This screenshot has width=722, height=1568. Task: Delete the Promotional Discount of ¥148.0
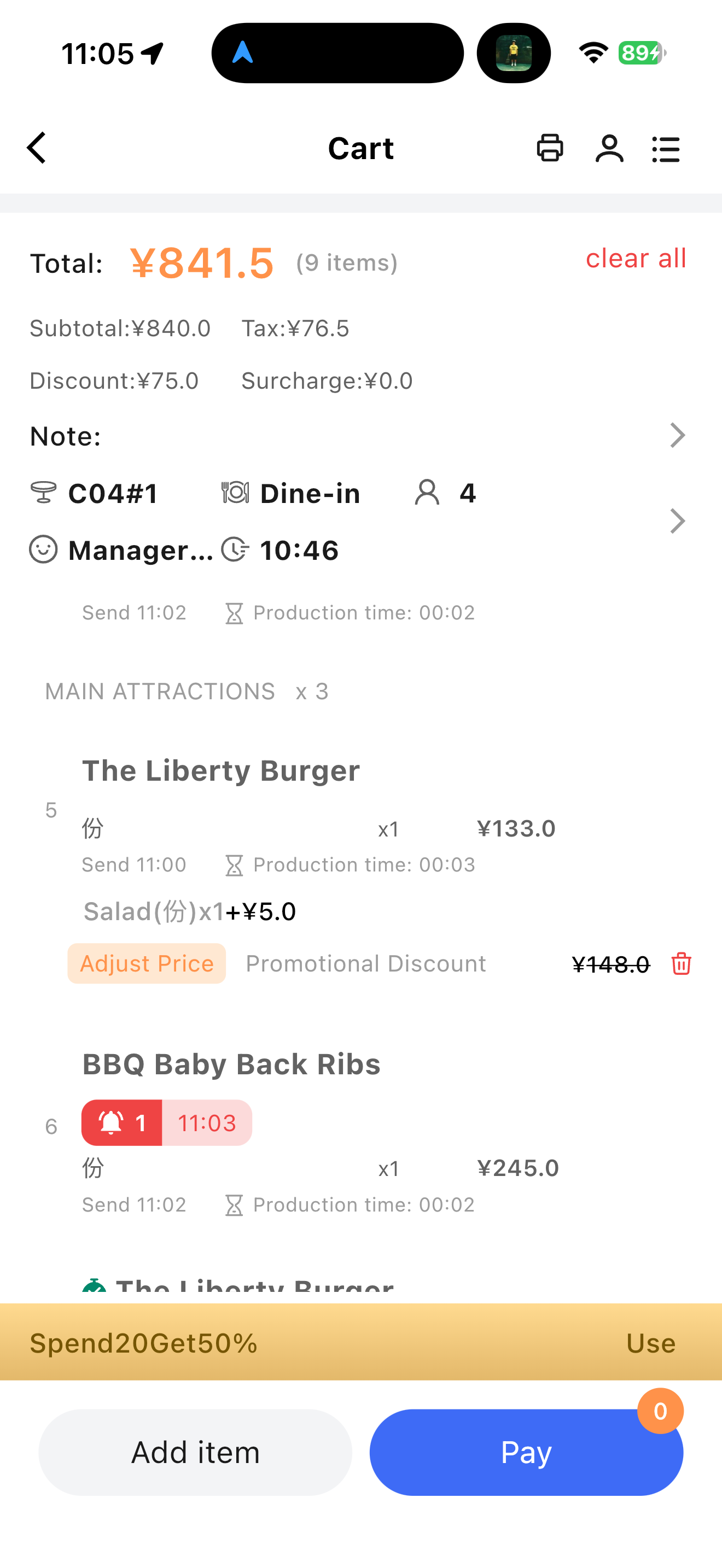coord(681,964)
